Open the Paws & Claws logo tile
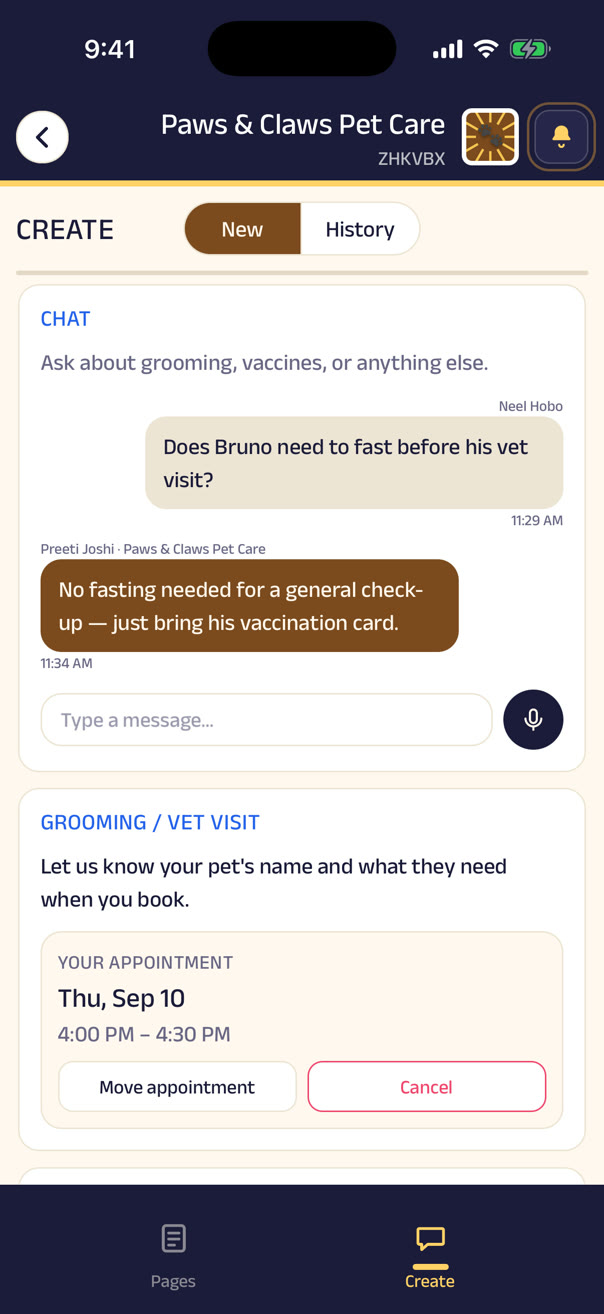The width and height of the screenshot is (604, 1314). point(490,137)
